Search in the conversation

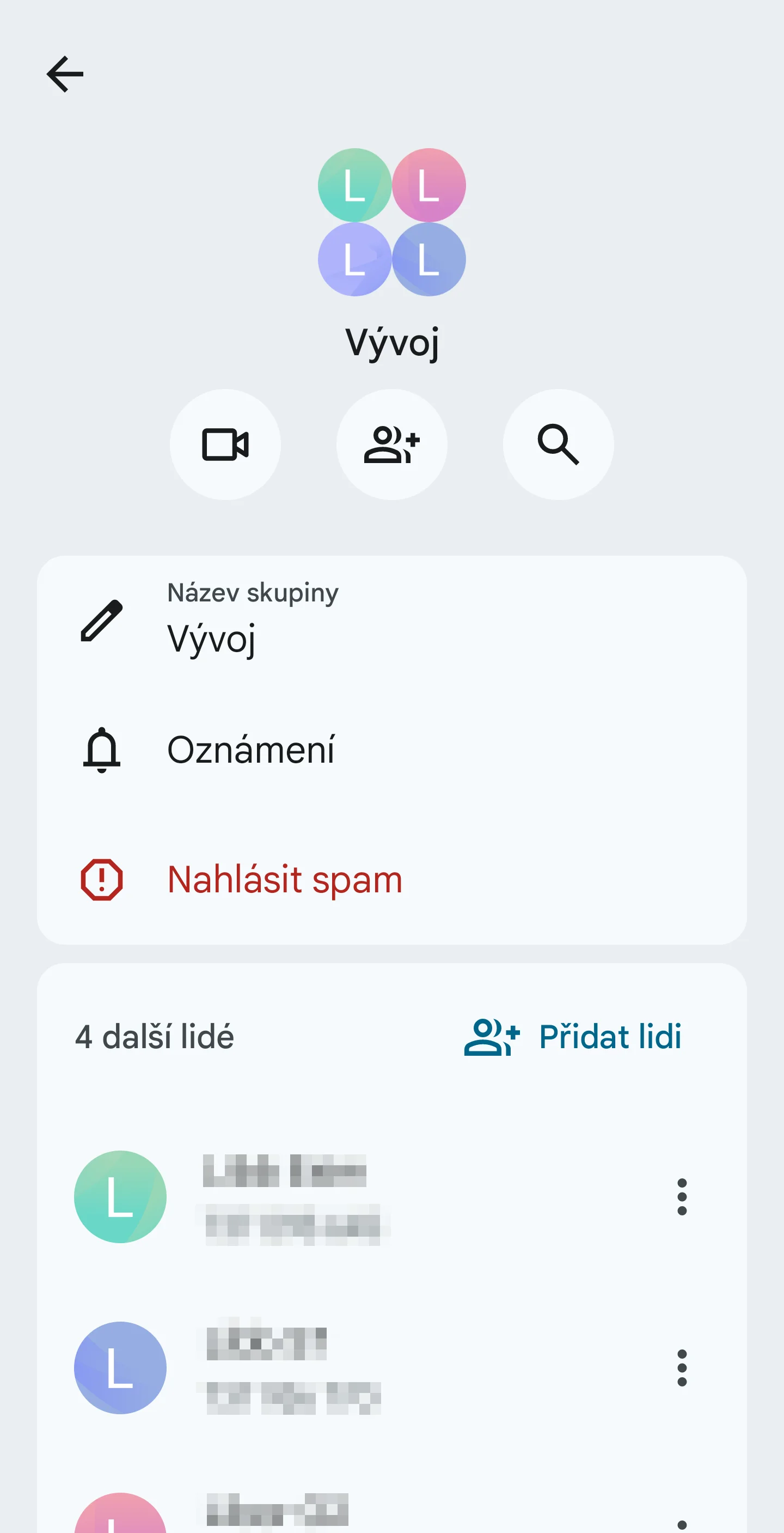point(559,445)
